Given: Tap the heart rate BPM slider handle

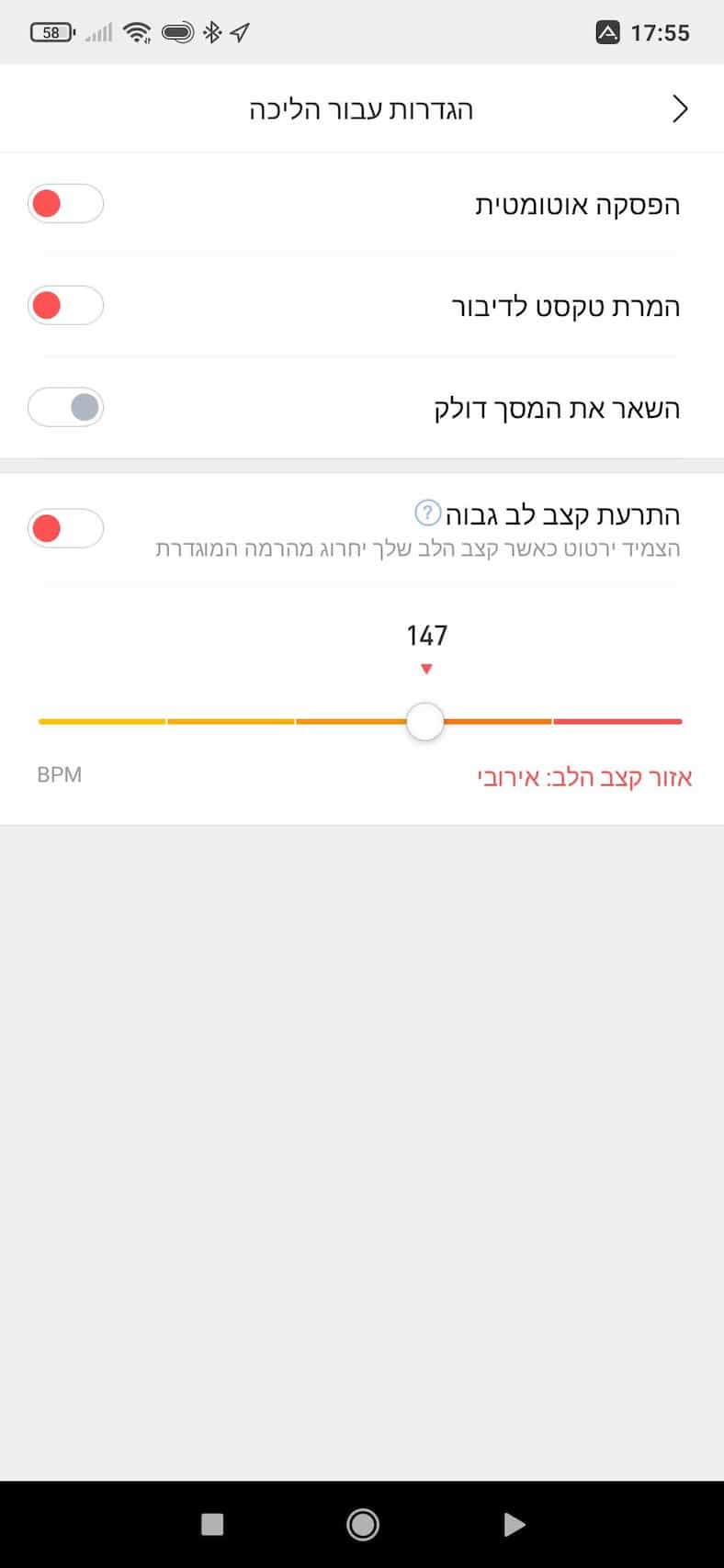Looking at the screenshot, I should coord(425,721).
